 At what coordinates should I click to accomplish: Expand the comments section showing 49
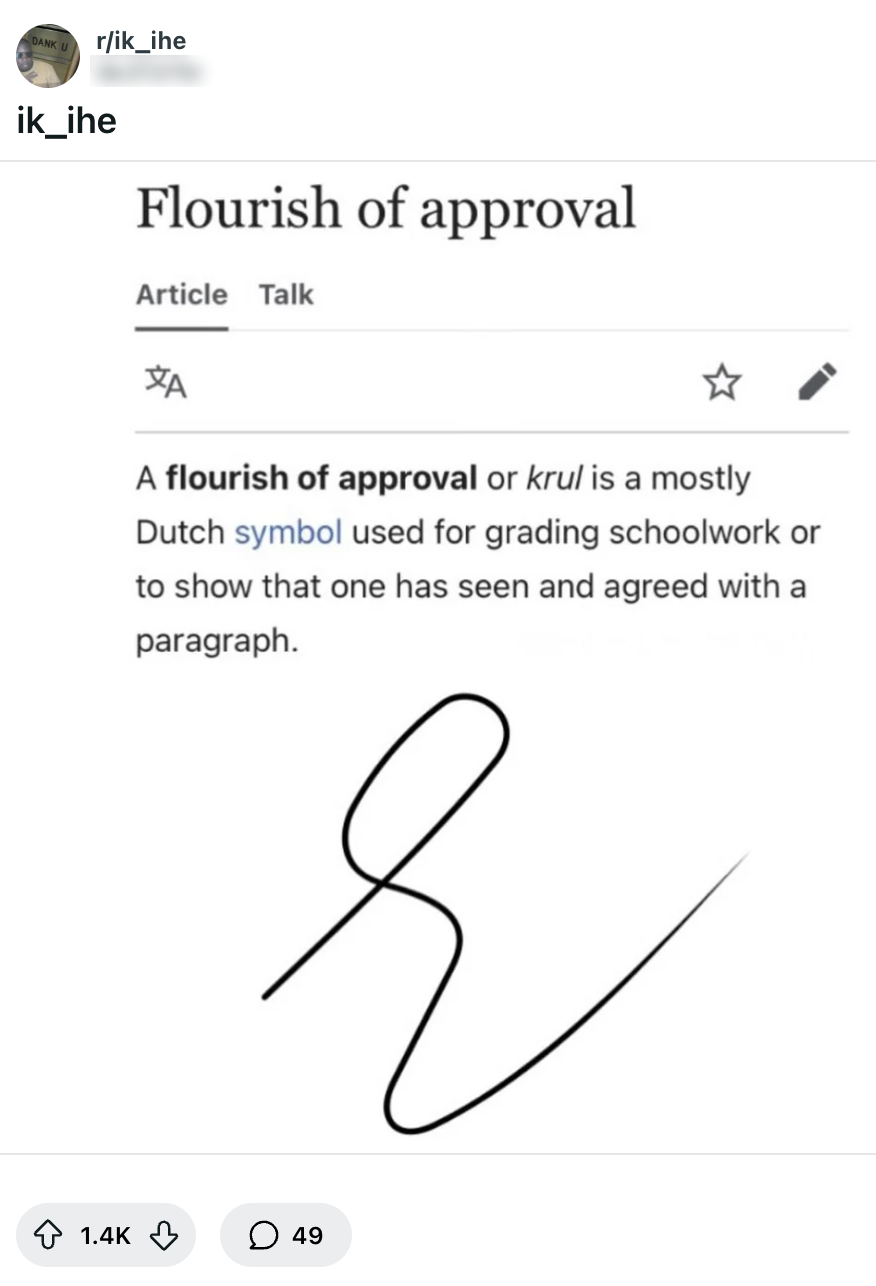pos(286,1235)
